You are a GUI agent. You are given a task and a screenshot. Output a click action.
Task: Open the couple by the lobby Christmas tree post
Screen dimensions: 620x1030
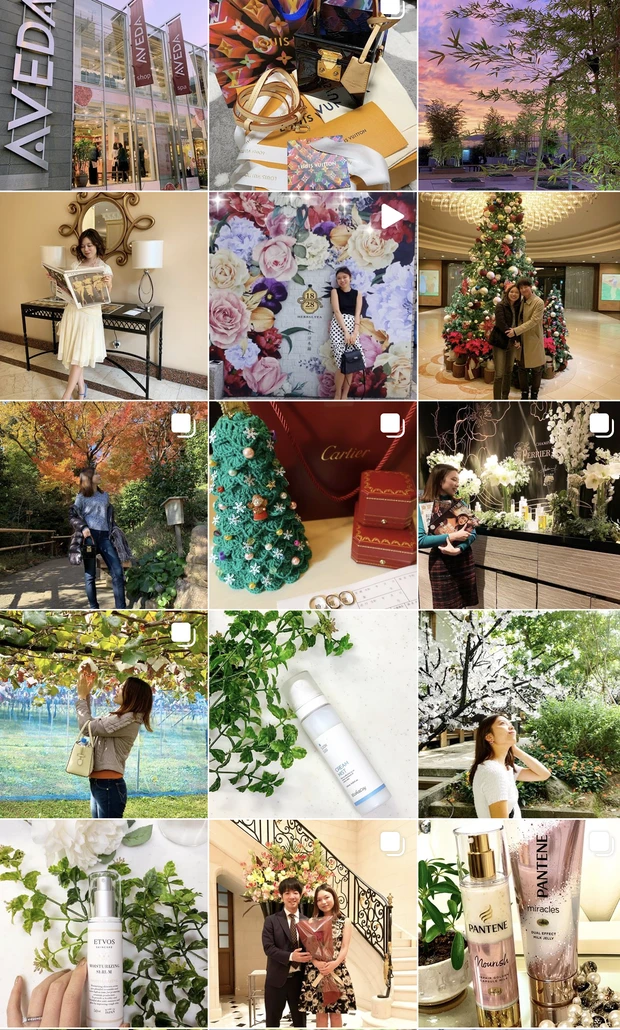pos(519,296)
